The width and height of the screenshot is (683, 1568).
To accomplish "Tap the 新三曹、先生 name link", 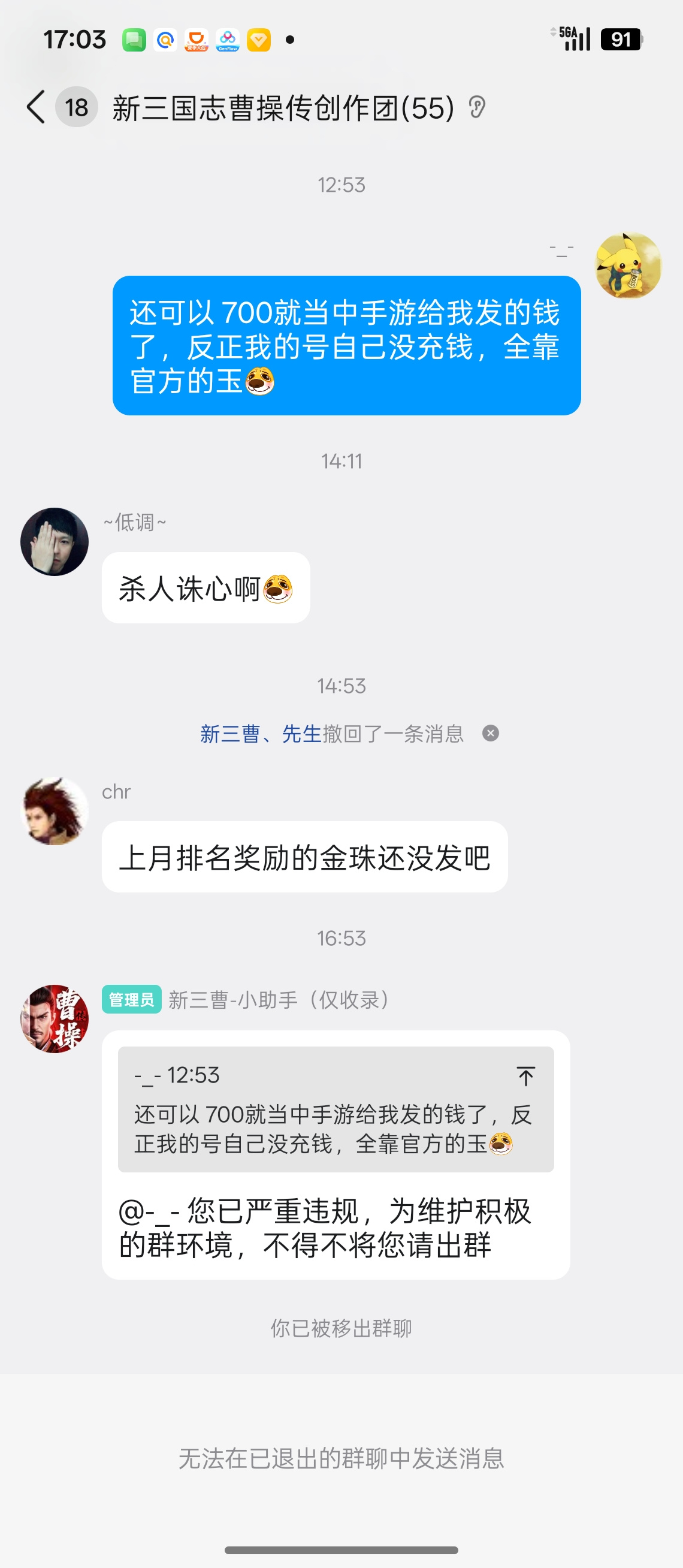I will pyautogui.click(x=260, y=734).
